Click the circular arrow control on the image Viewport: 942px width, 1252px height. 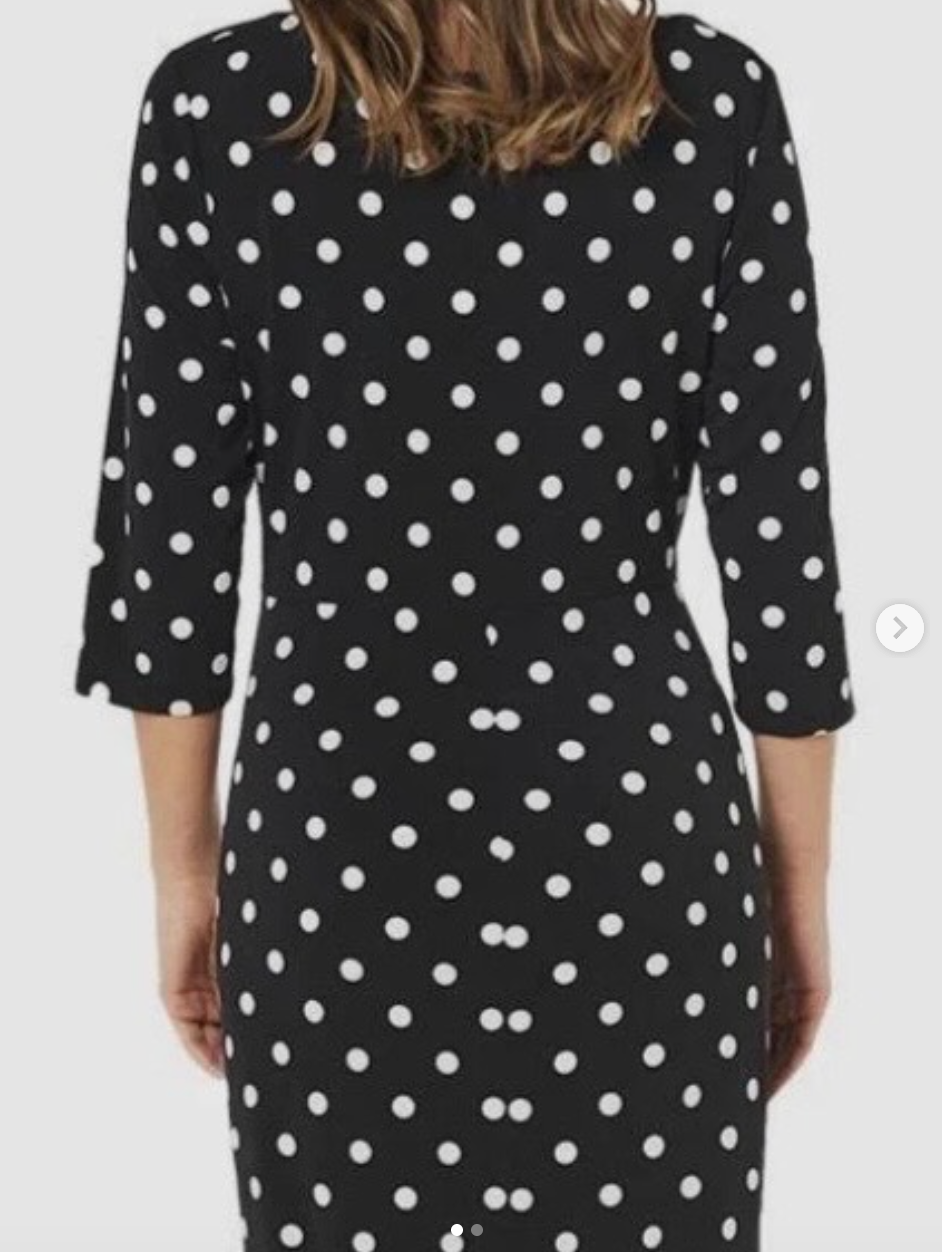pos(899,628)
